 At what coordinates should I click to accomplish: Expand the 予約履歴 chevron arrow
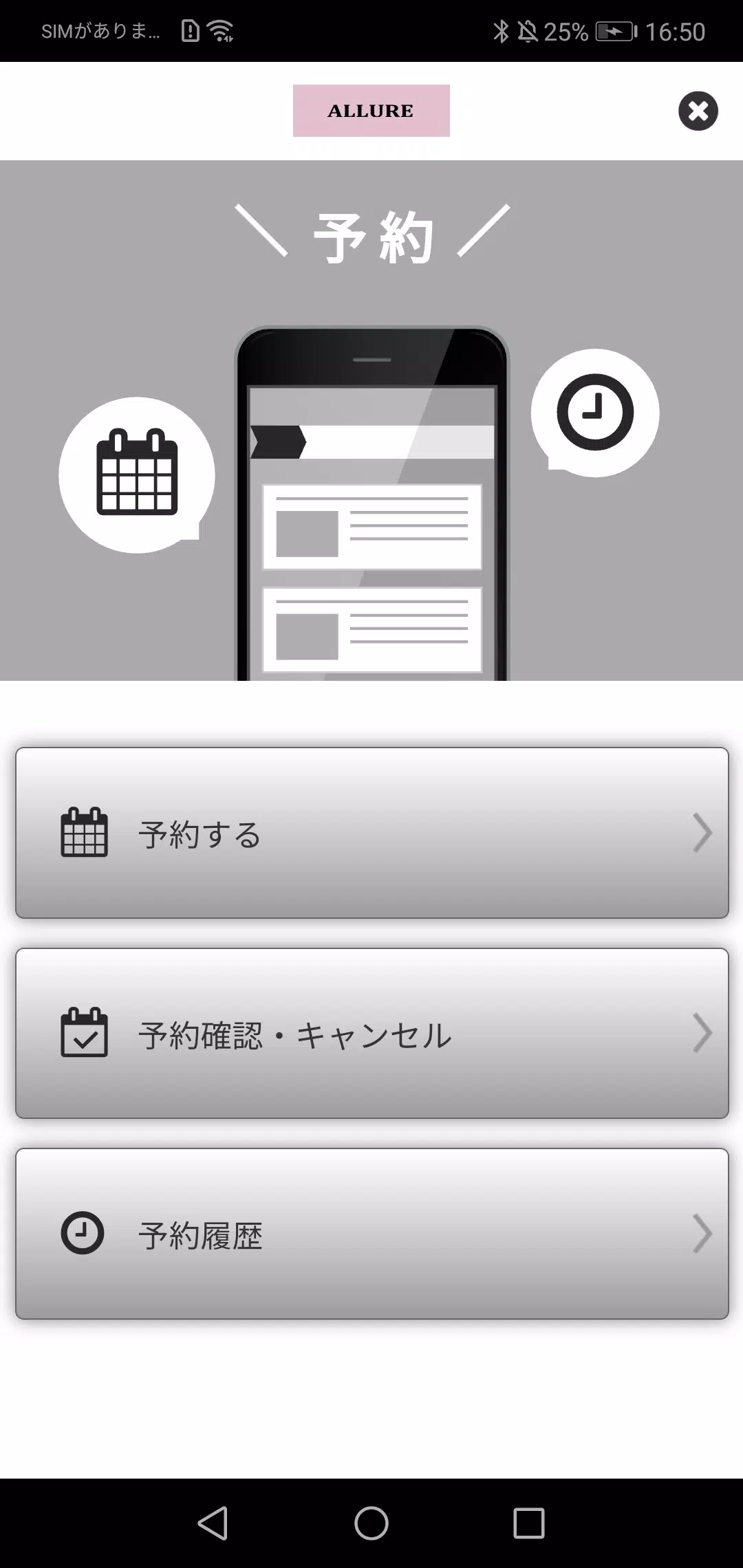point(703,1233)
